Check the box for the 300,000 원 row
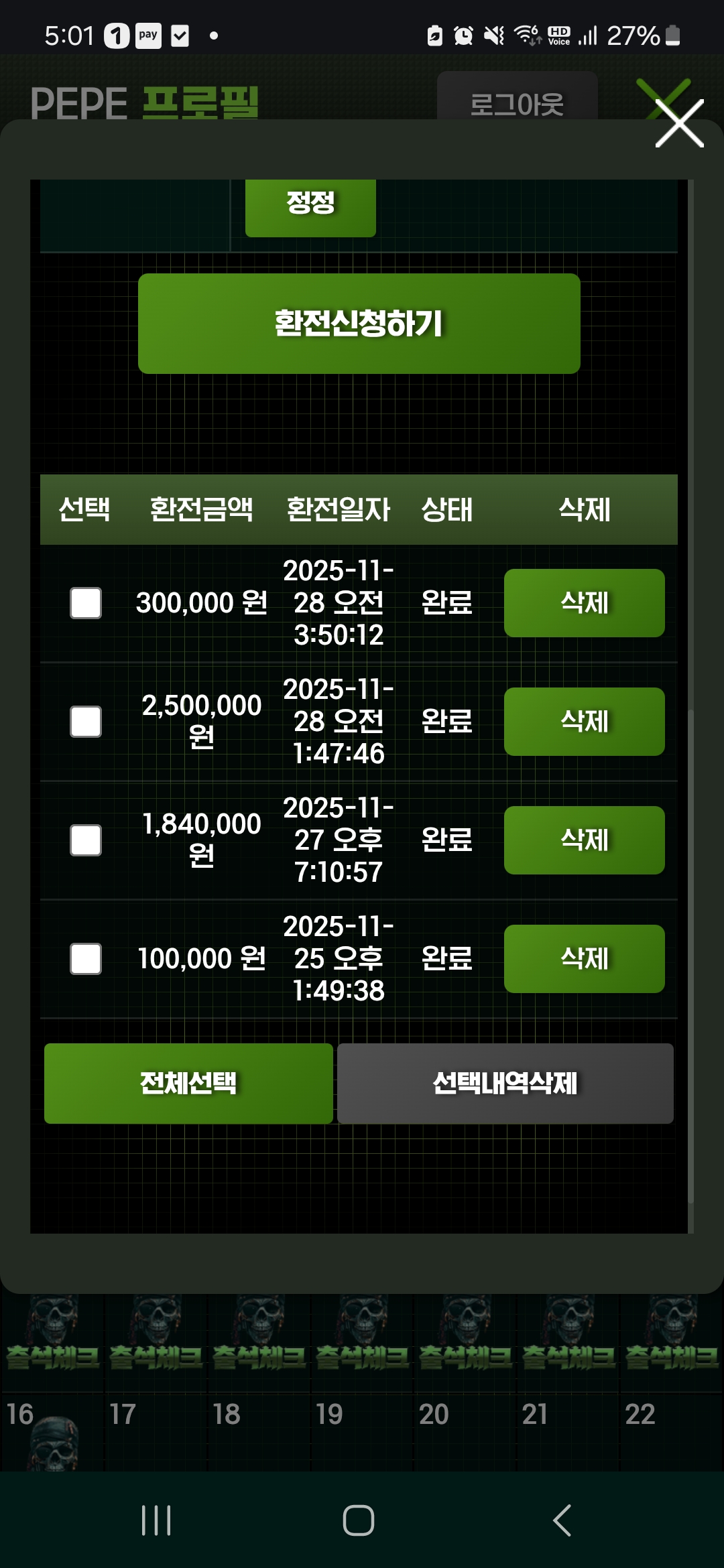The image size is (724, 1568). click(86, 603)
